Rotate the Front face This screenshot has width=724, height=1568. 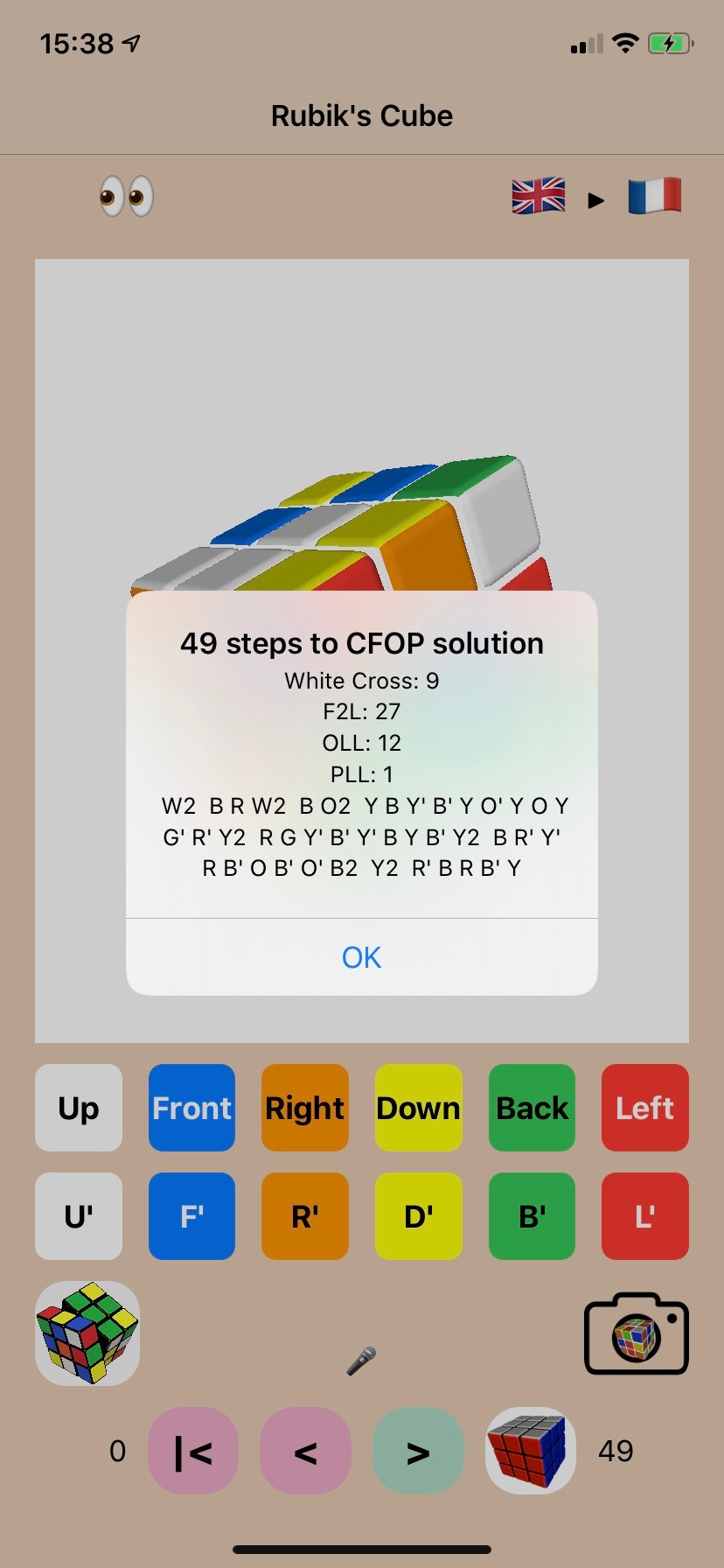coord(191,1108)
